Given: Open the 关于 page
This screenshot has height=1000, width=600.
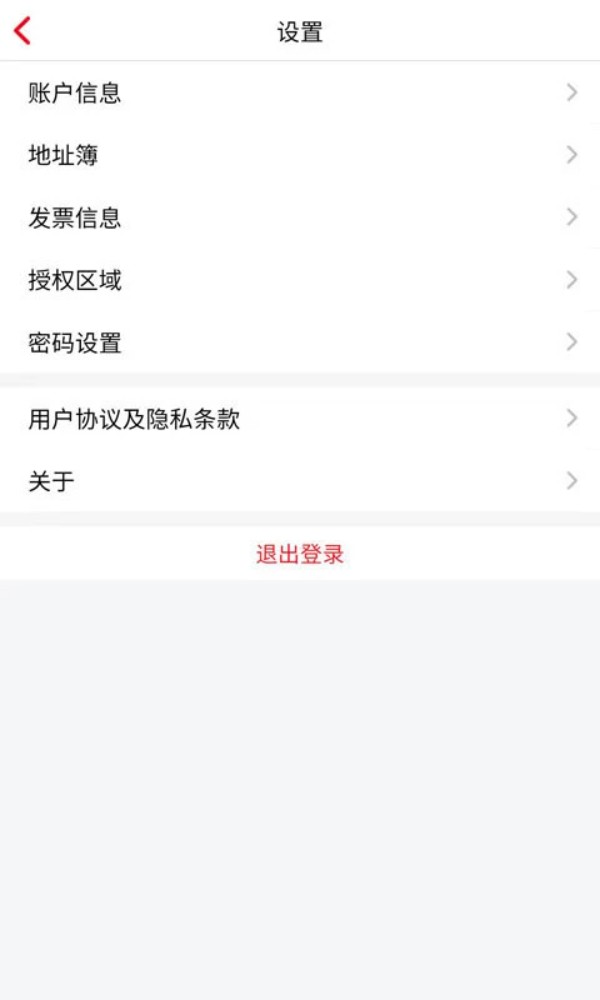Looking at the screenshot, I should (300, 481).
